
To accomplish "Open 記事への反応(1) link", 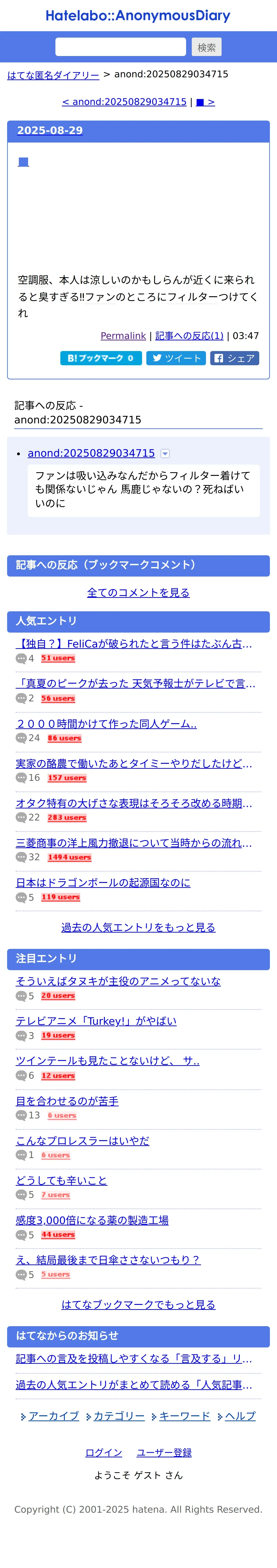I will click(189, 335).
